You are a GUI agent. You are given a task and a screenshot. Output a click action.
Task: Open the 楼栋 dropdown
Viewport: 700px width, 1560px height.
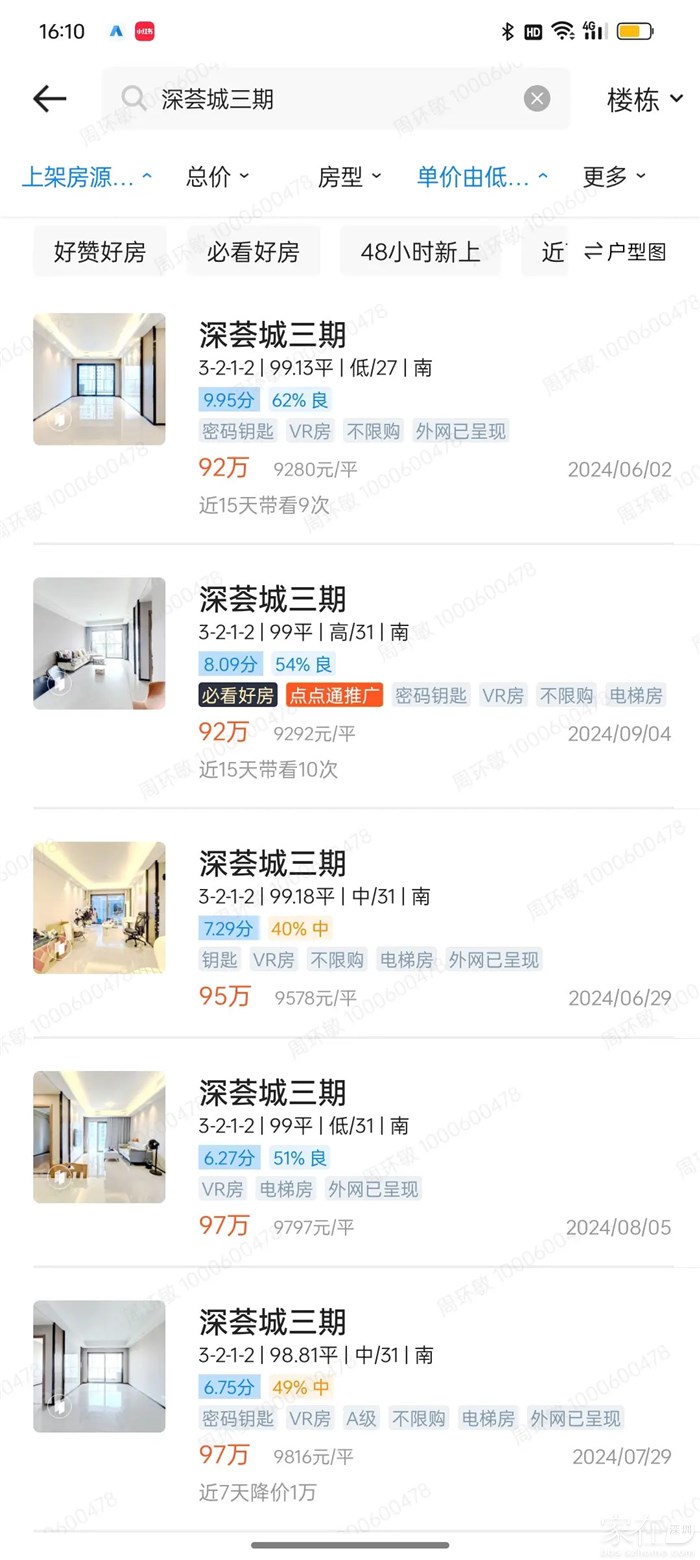click(645, 99)
